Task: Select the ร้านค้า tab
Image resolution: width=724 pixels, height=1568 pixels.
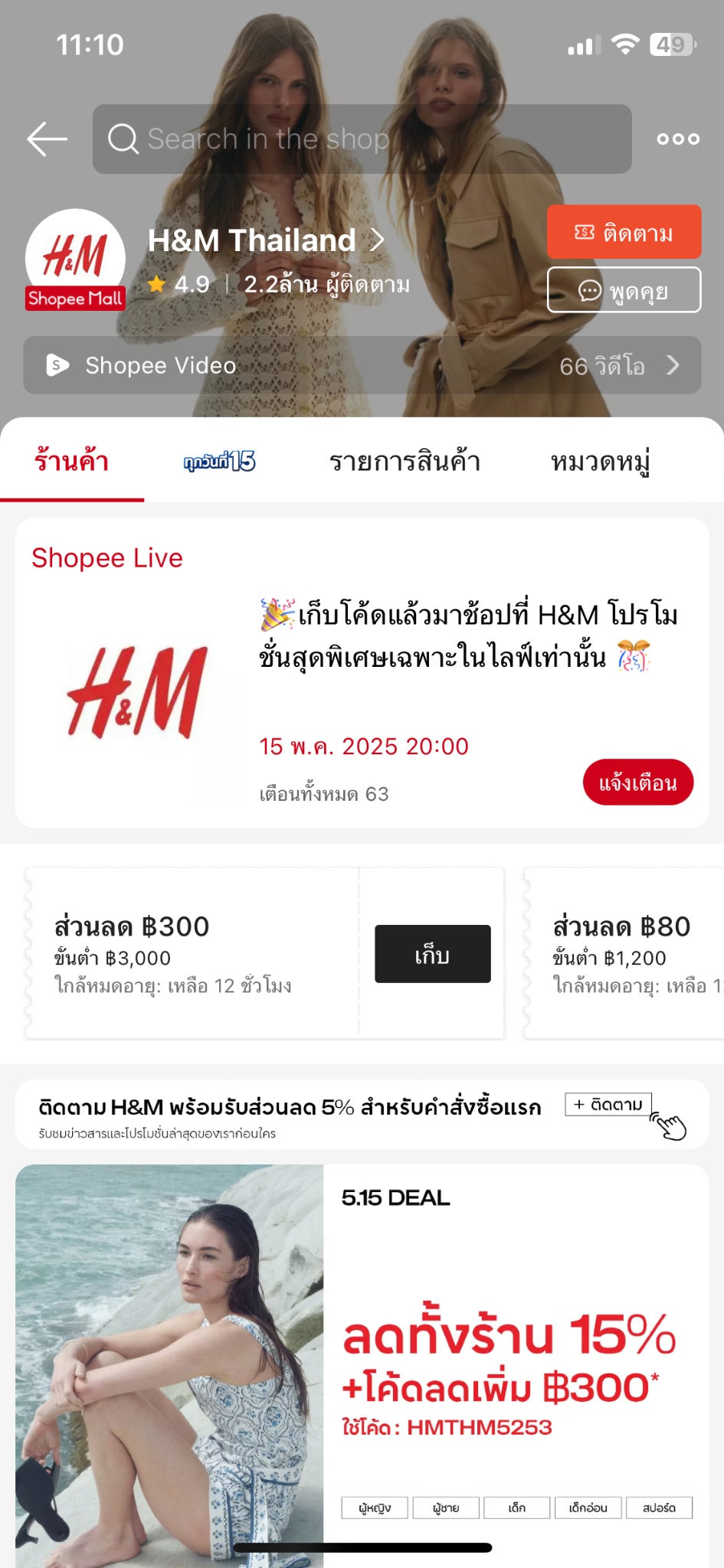Action: tap(71, 462)
